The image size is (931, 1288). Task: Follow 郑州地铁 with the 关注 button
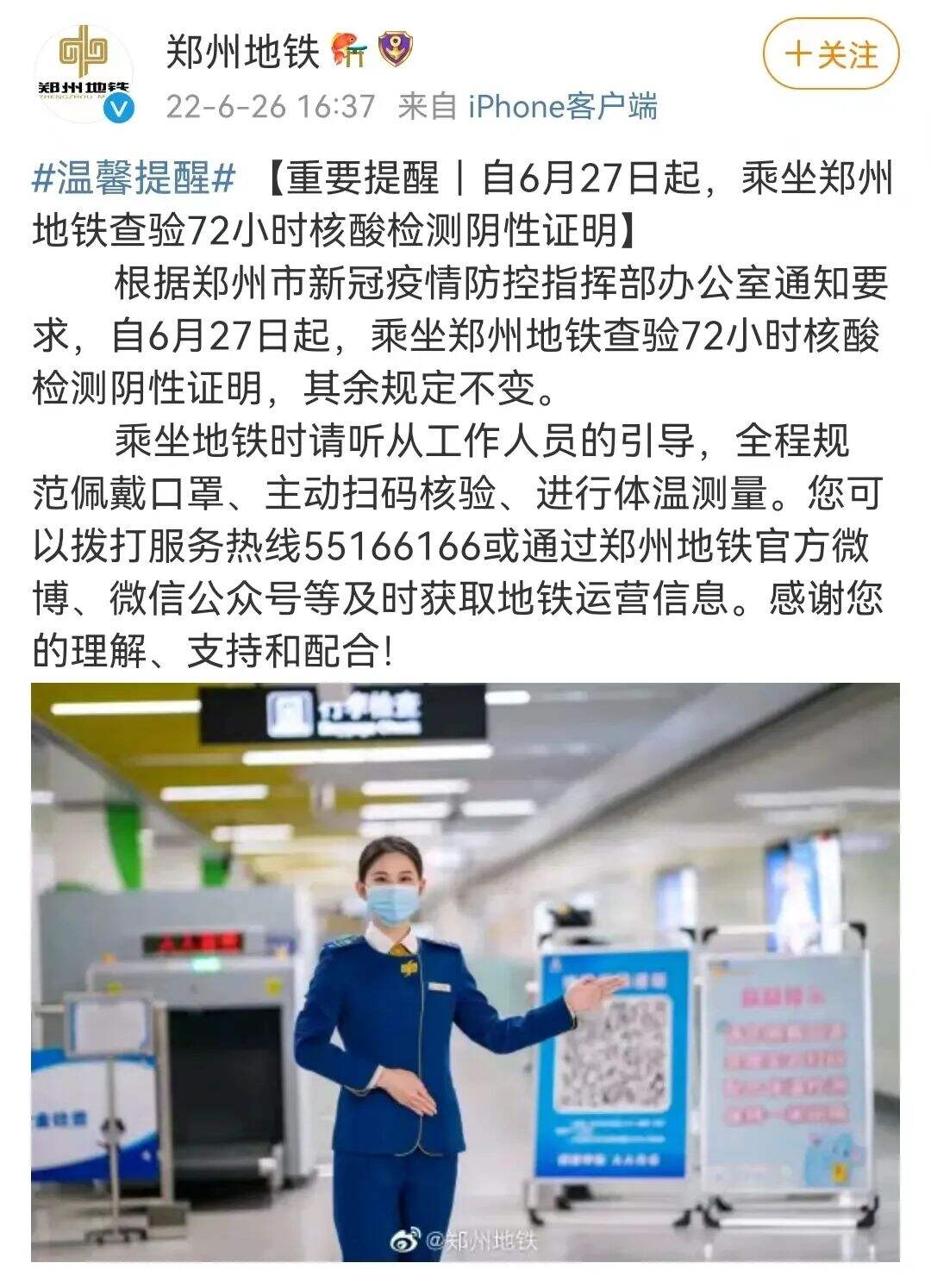pos(830,55)
